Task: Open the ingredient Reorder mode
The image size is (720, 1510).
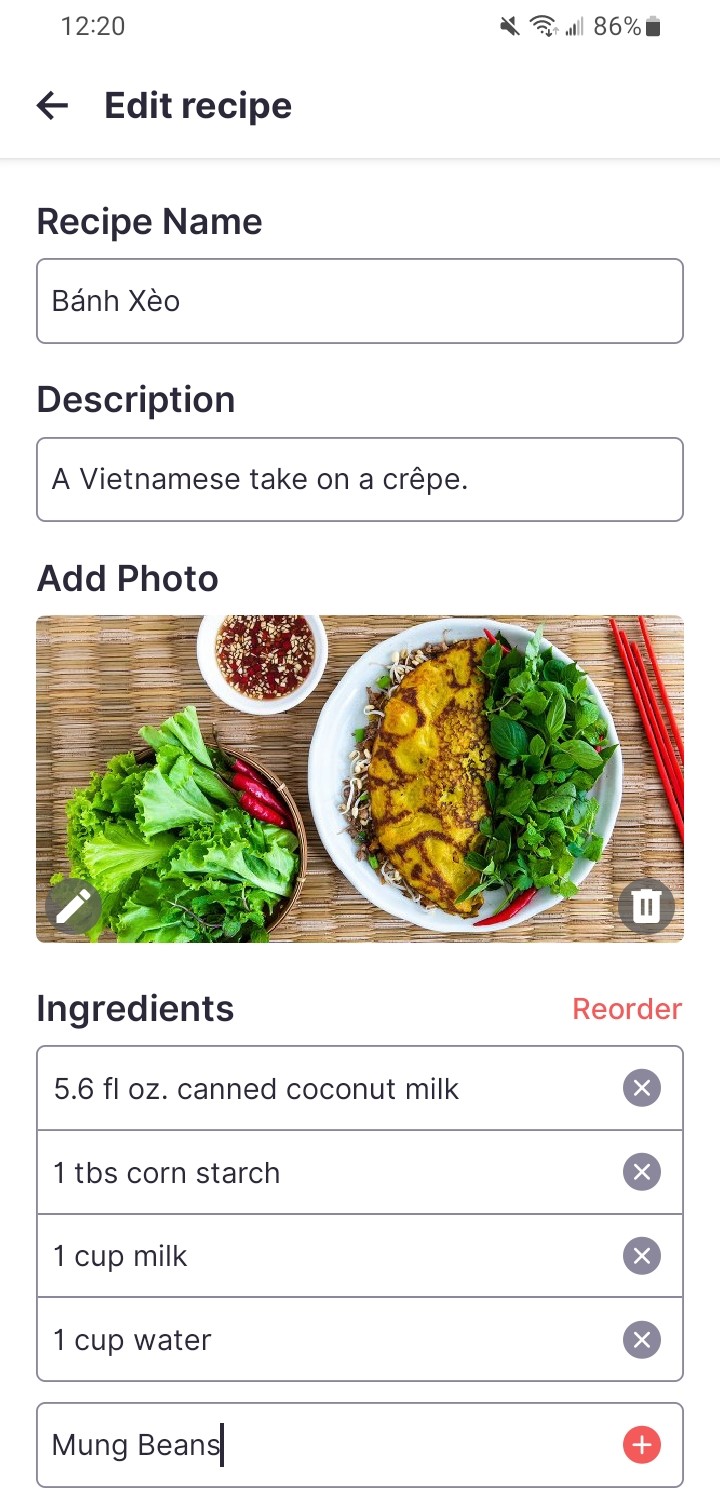Action: tap(626, 1009)
